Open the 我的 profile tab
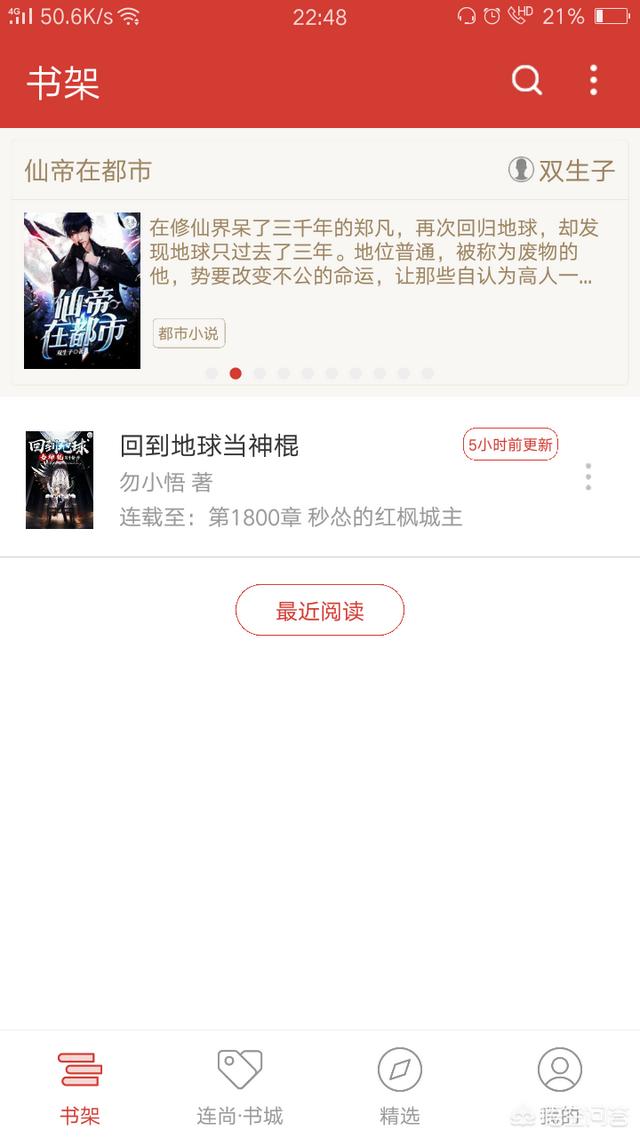The width and height of the screenshot is (640, 1138). (x=559, y=1084)
